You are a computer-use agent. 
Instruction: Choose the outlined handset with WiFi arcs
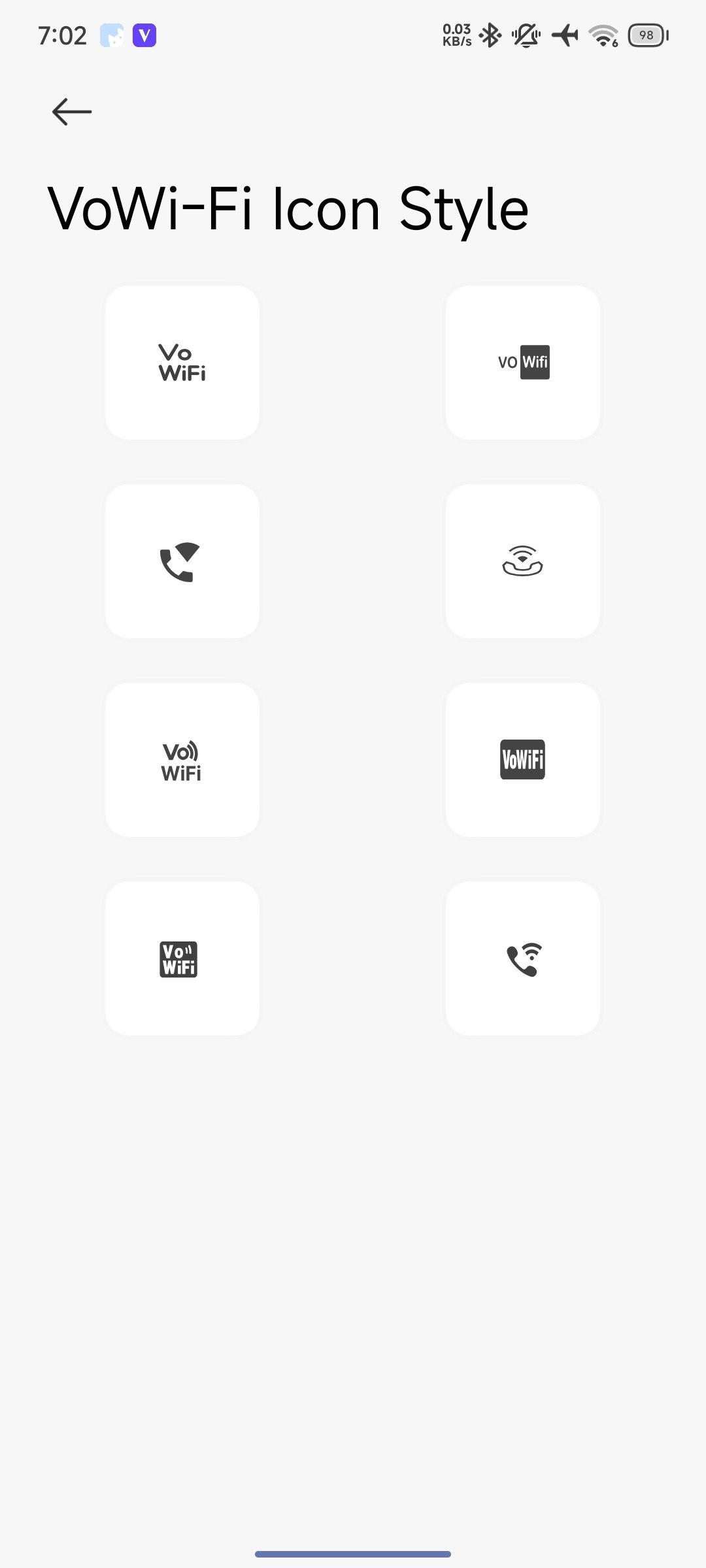click(522, 958)
